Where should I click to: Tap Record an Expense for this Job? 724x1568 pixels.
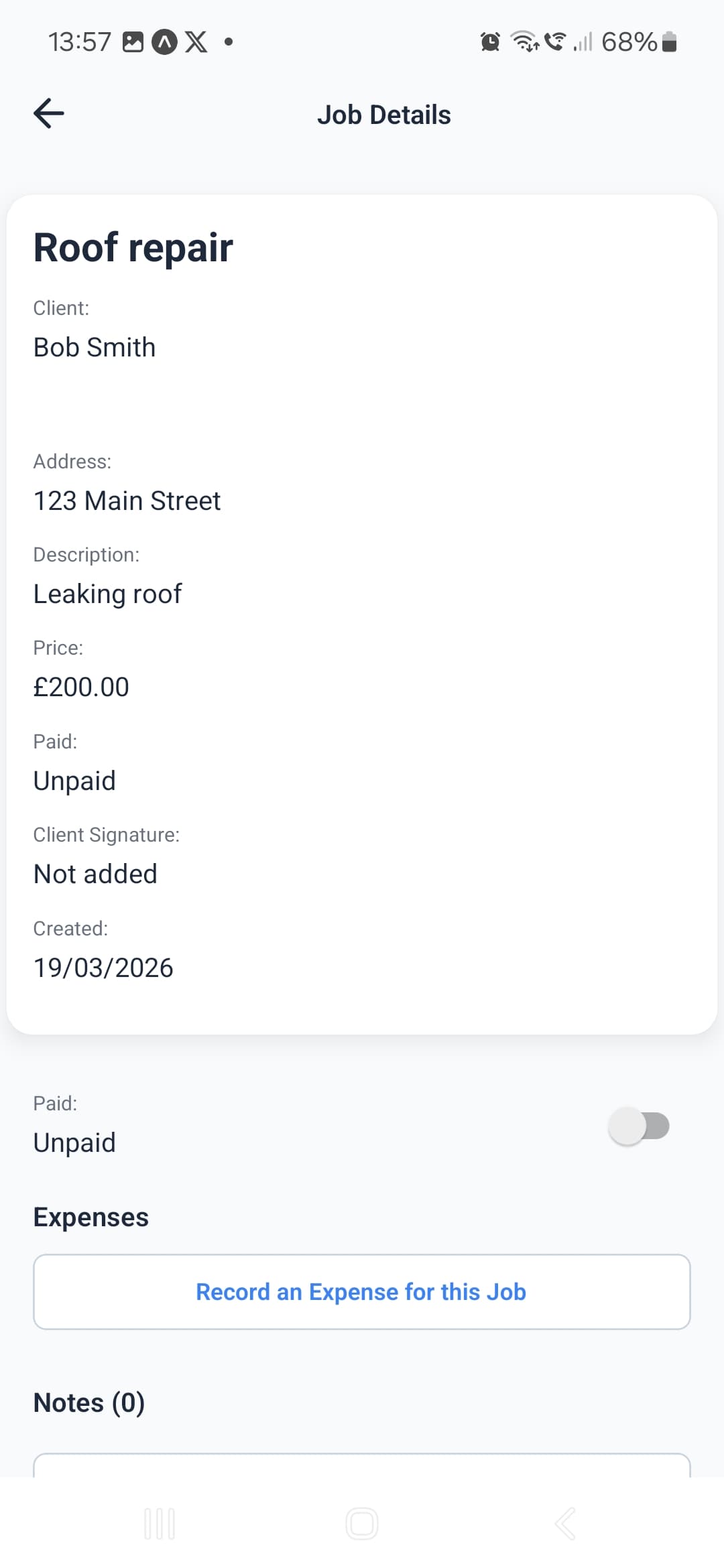[361, 1291]
